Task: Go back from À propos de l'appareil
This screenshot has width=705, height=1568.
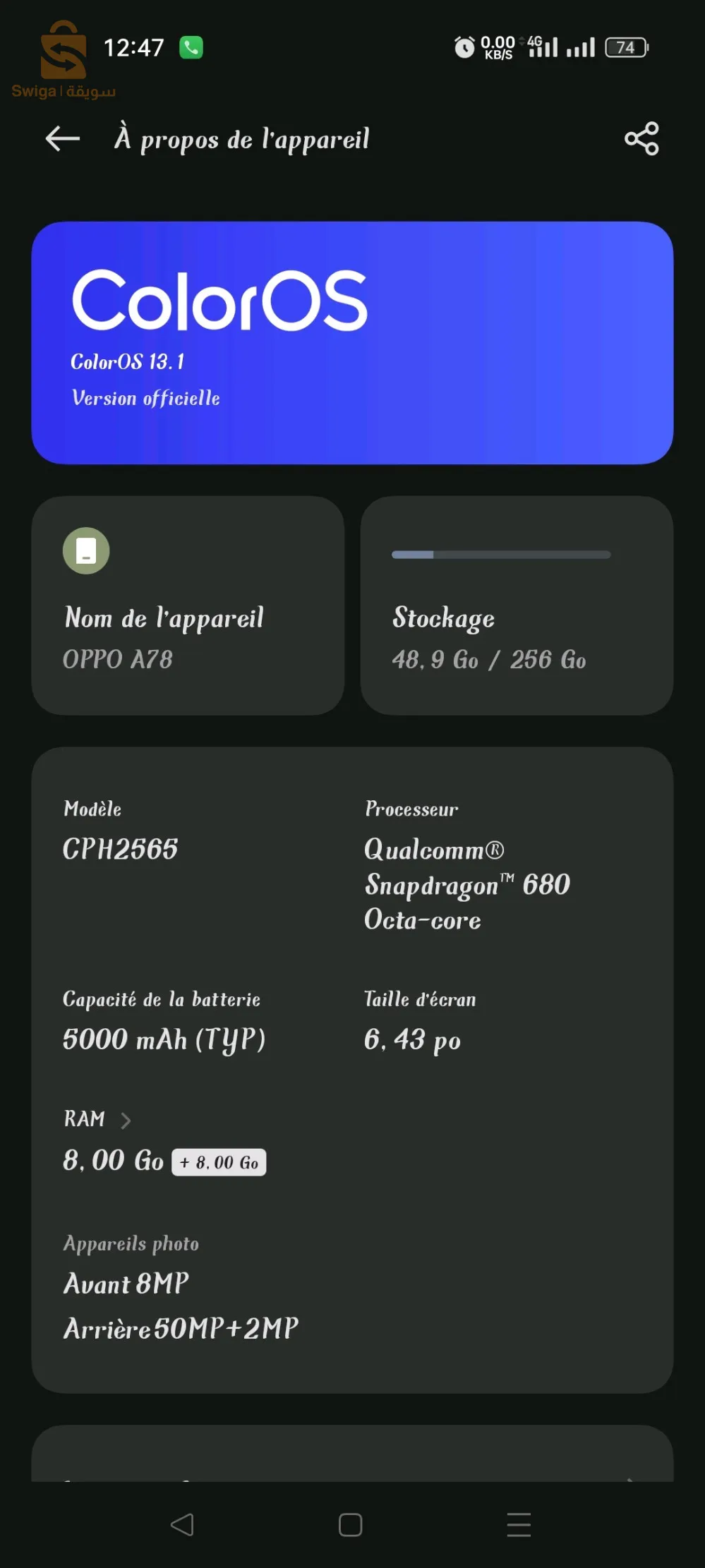Action: pos(62,138)
